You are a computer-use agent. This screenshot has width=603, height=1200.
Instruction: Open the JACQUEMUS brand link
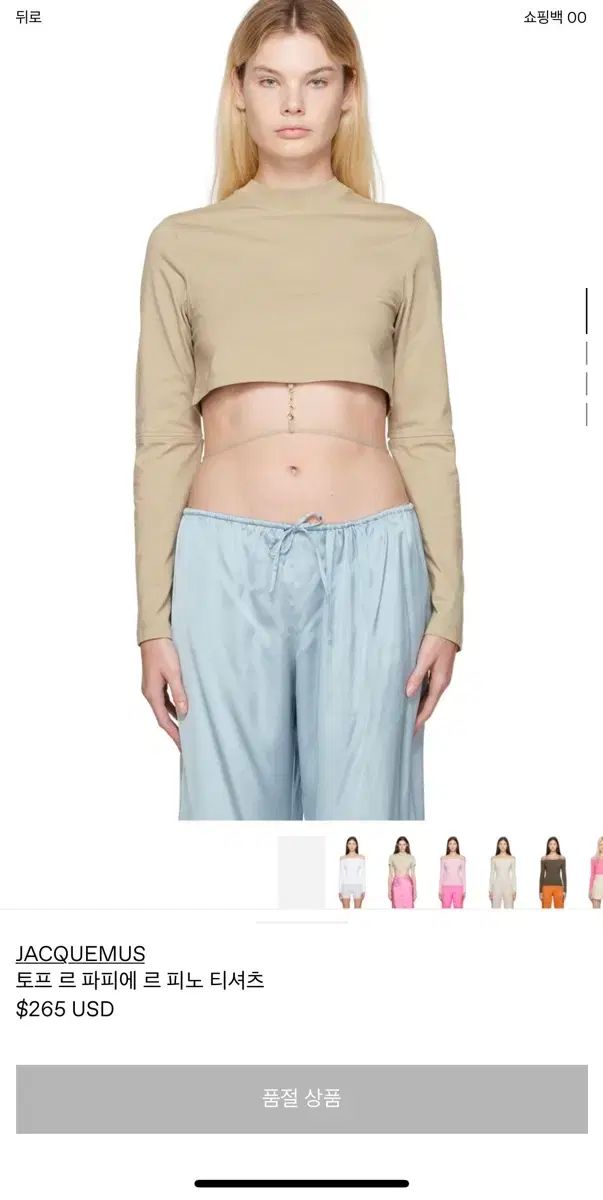click(80, 953)
